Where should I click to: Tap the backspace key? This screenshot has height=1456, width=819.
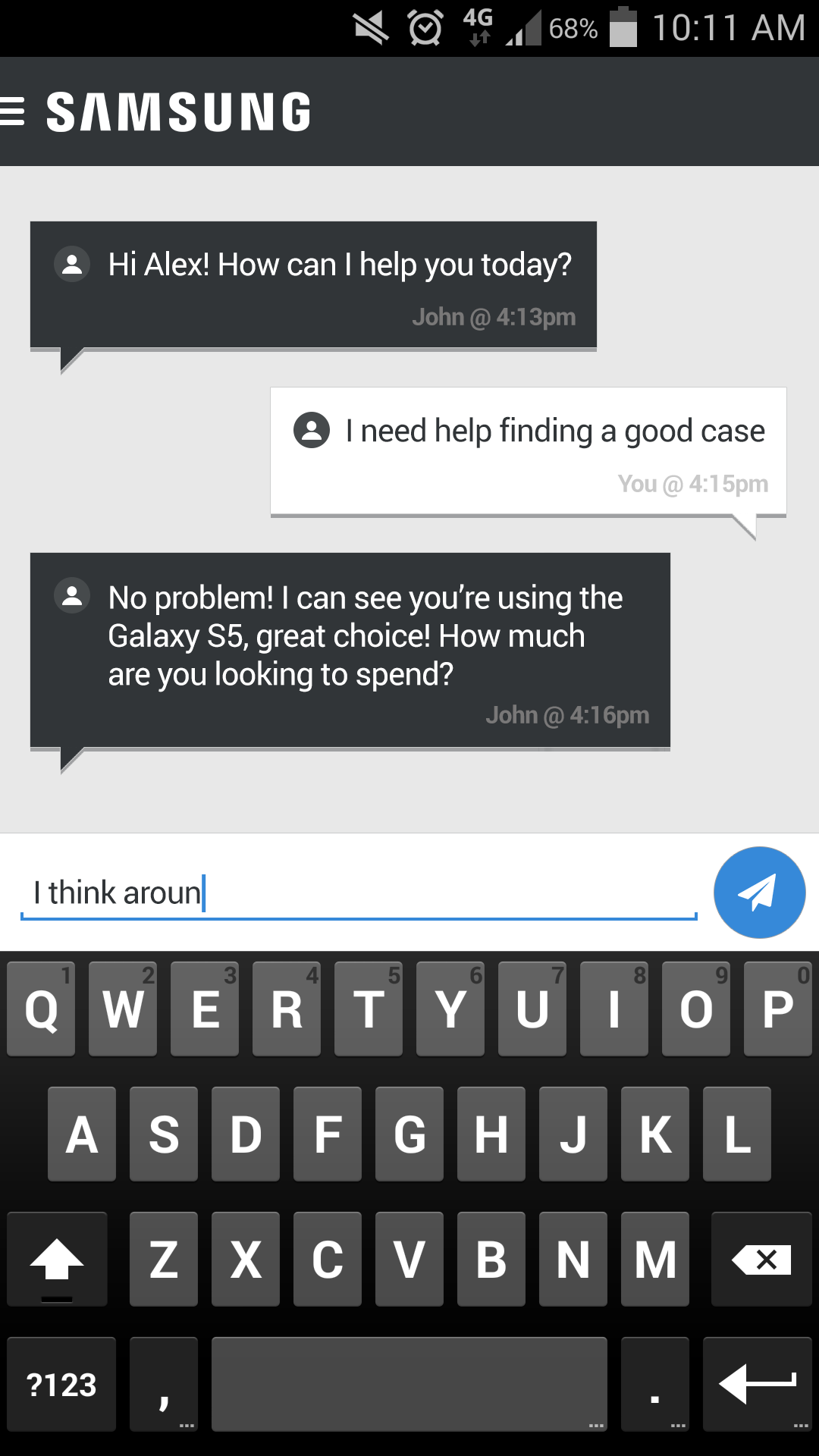coord(761,1260)
